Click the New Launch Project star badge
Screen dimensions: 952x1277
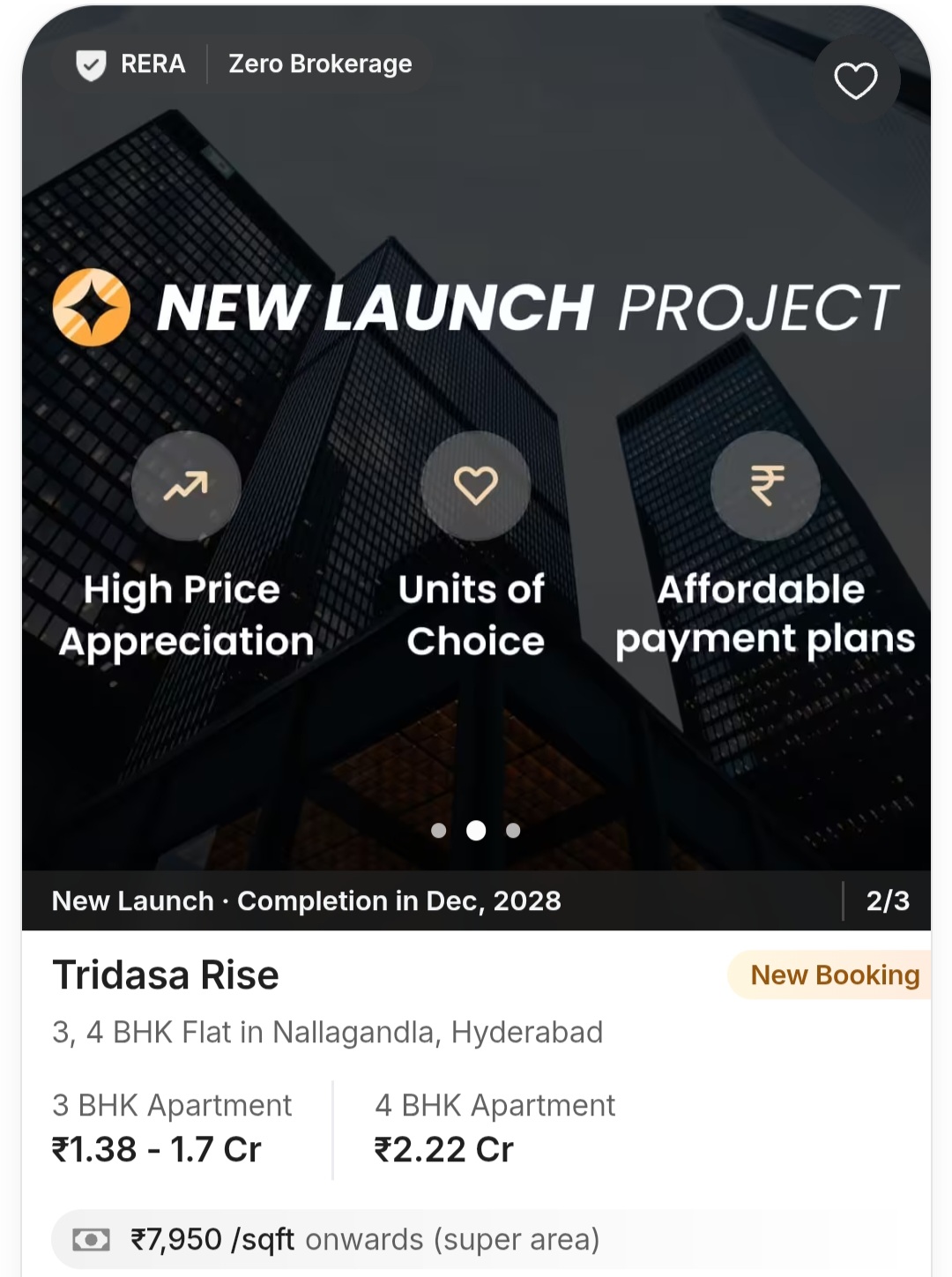(x=91, y=307)
